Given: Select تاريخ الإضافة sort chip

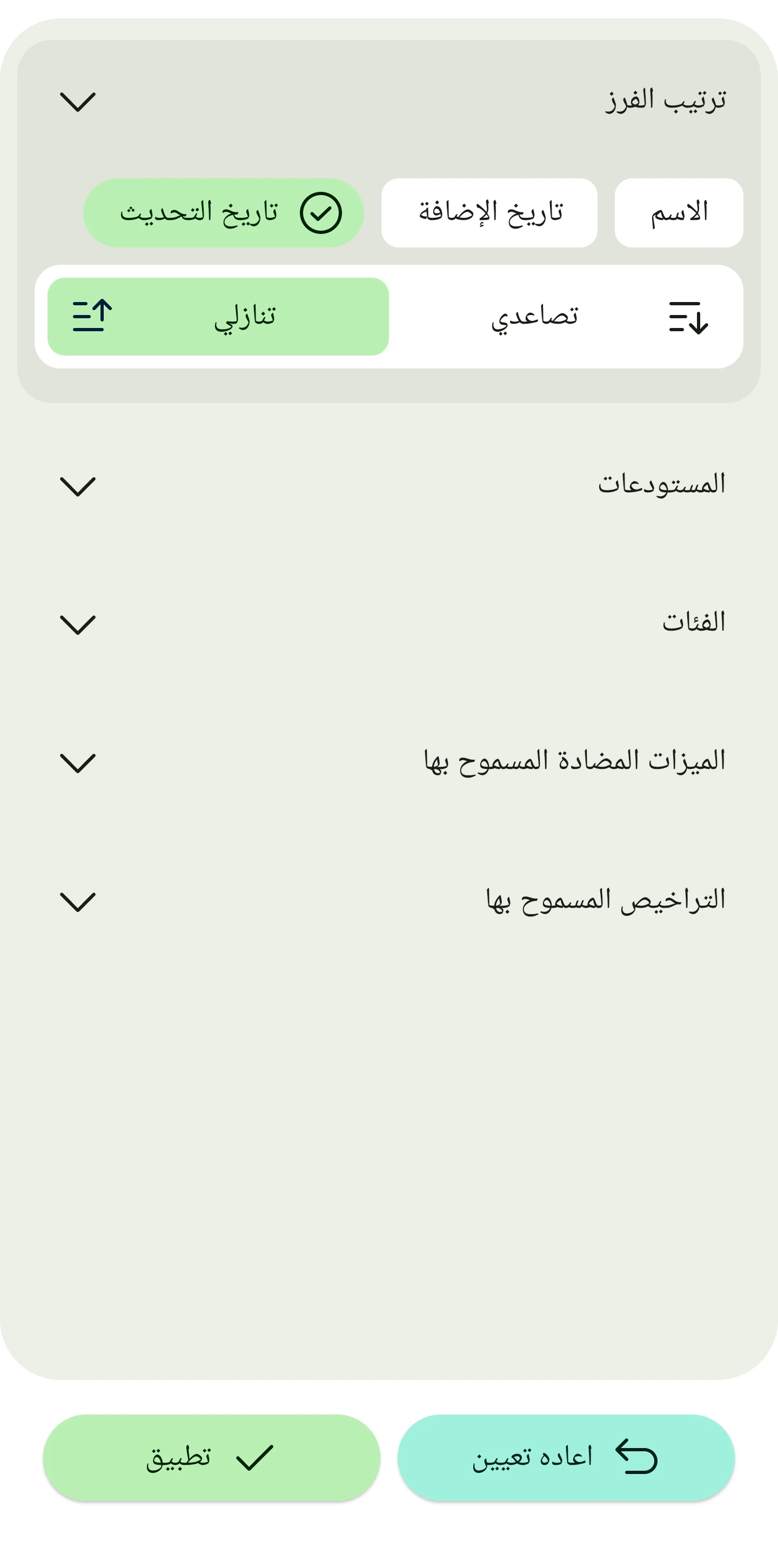Looking at the screenshot, I should (489, 213).
